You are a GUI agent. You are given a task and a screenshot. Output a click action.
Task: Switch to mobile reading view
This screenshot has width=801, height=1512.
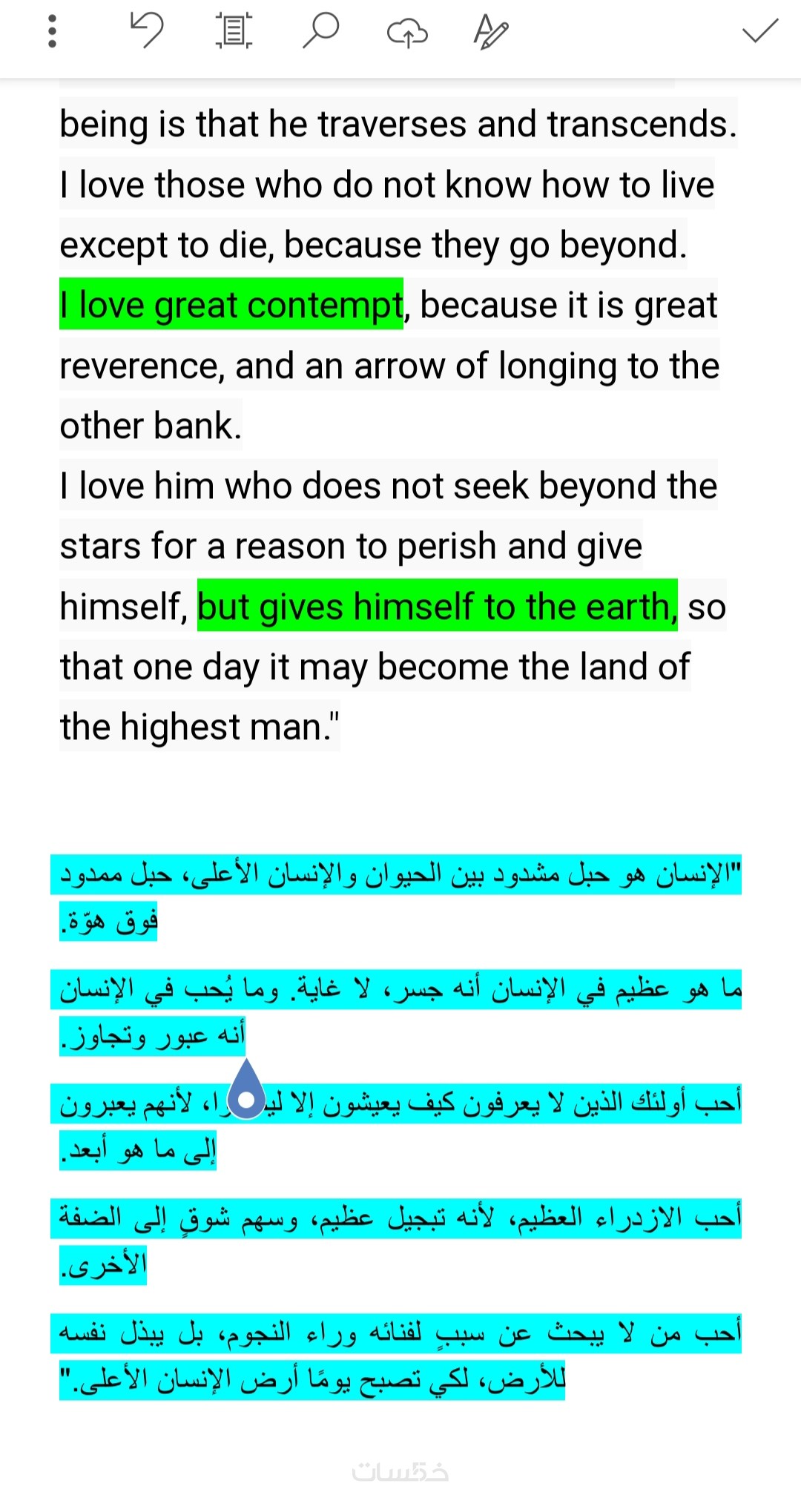(x=234, y=31)
